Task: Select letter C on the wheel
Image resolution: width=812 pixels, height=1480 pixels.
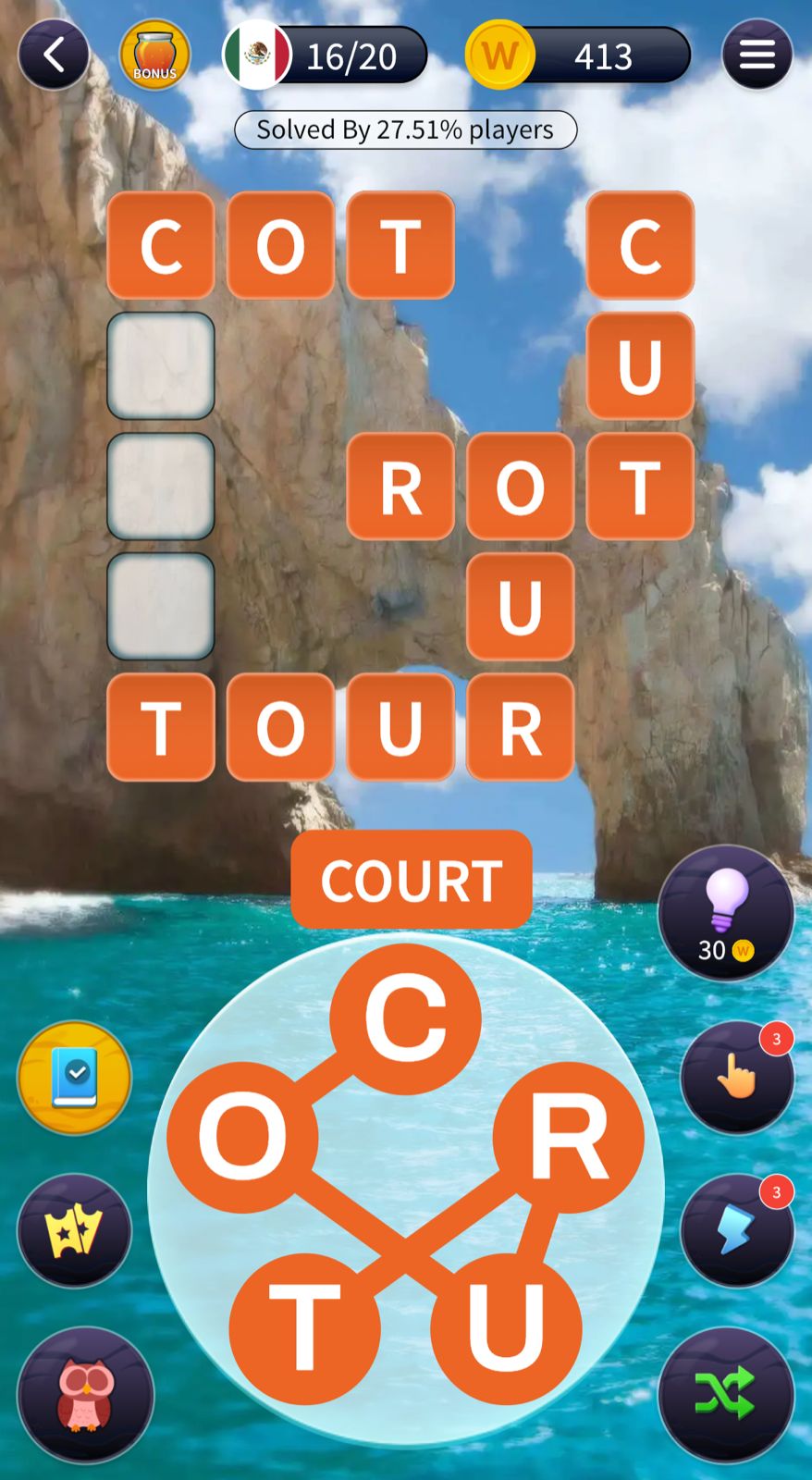Action: pos(405,1017)
